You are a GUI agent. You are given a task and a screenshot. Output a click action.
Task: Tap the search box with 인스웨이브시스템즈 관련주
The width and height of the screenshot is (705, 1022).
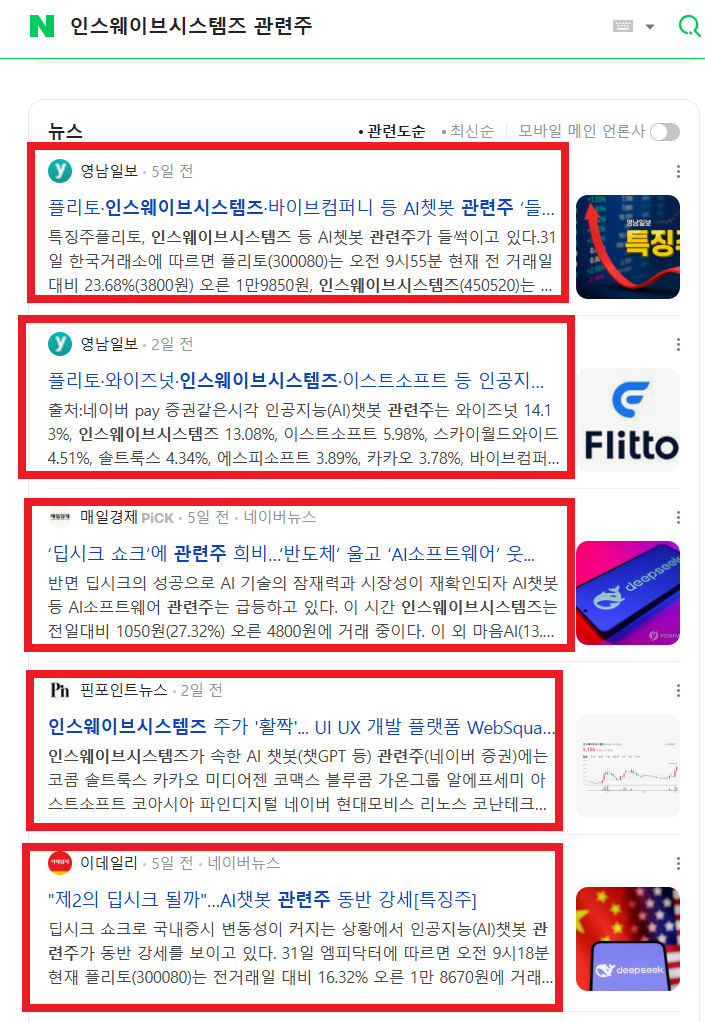click(x=300, y=27)
